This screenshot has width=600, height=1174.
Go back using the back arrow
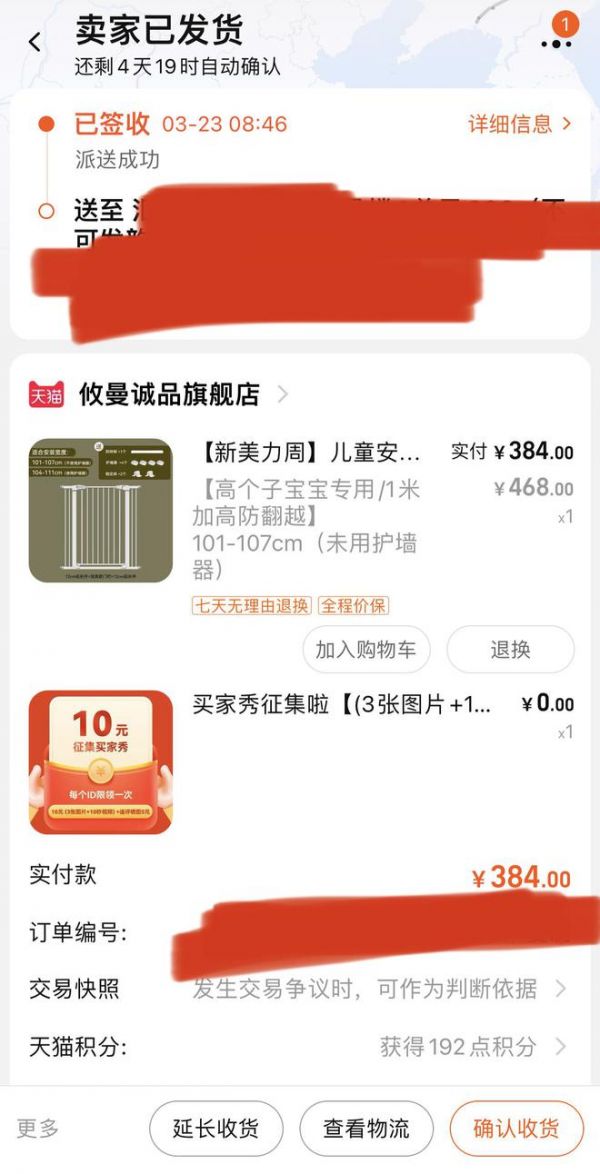35,42
